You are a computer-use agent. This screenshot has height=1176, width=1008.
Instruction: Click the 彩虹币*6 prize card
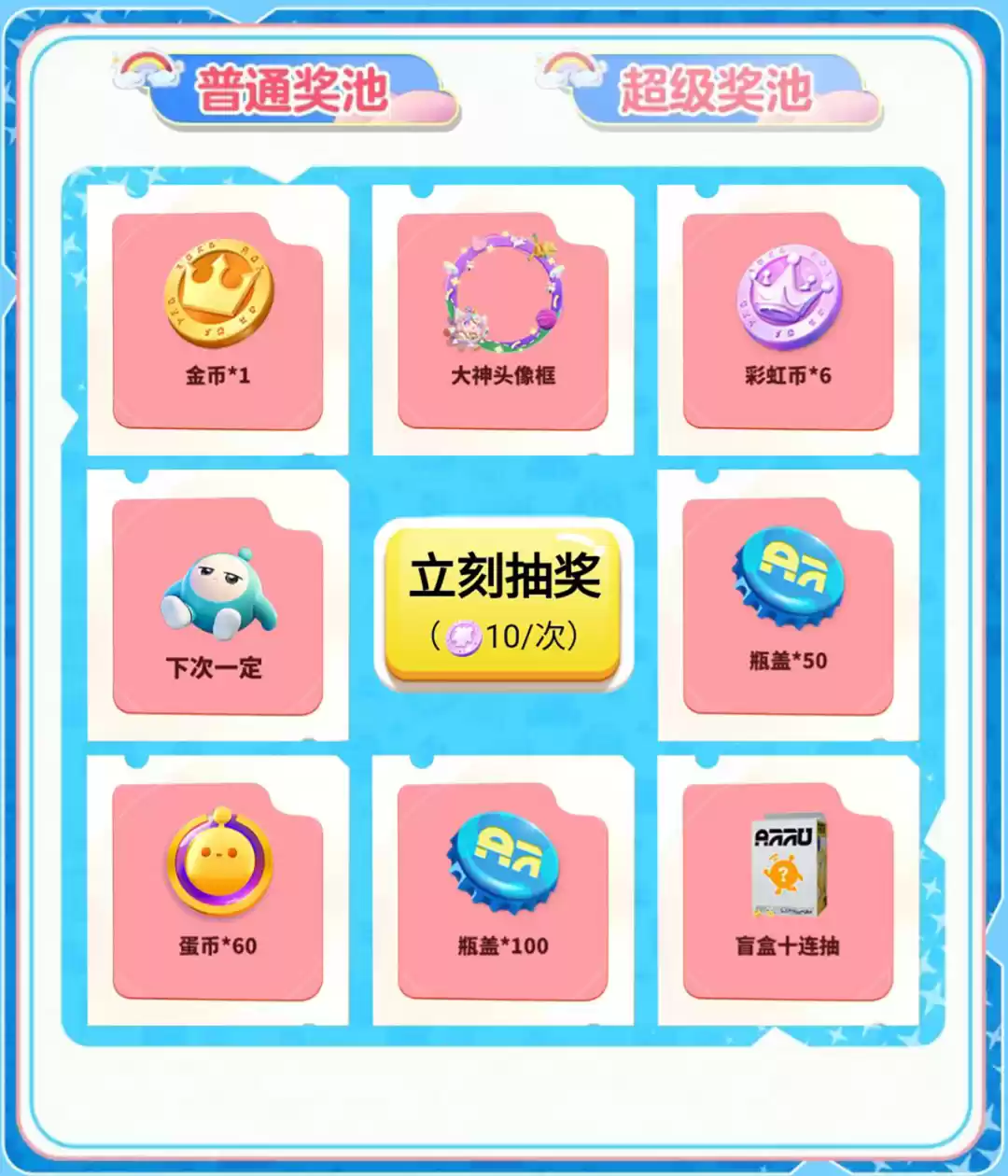(x=787, y=317)
